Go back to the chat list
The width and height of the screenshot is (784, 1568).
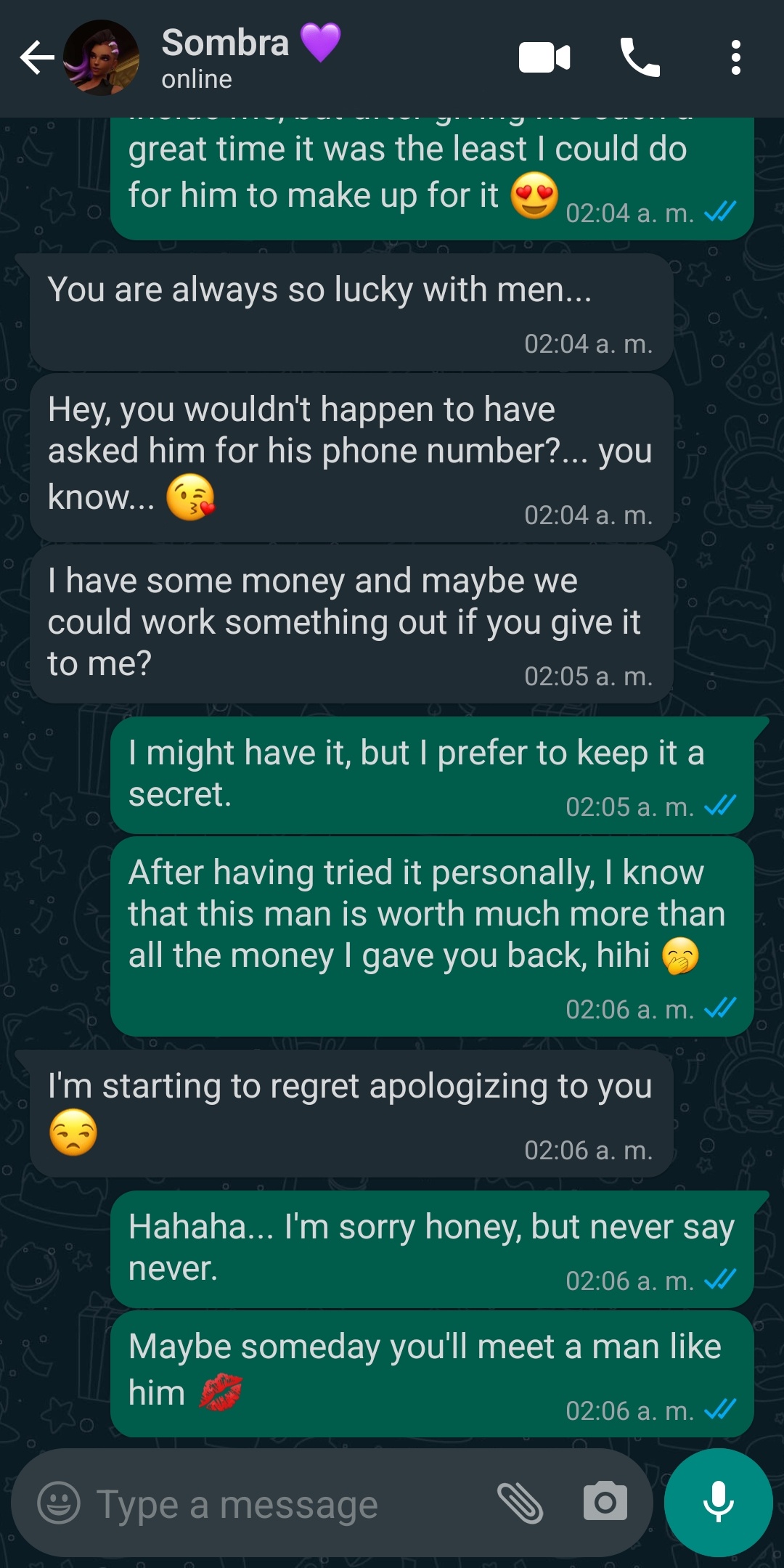(x=37, y=58)
